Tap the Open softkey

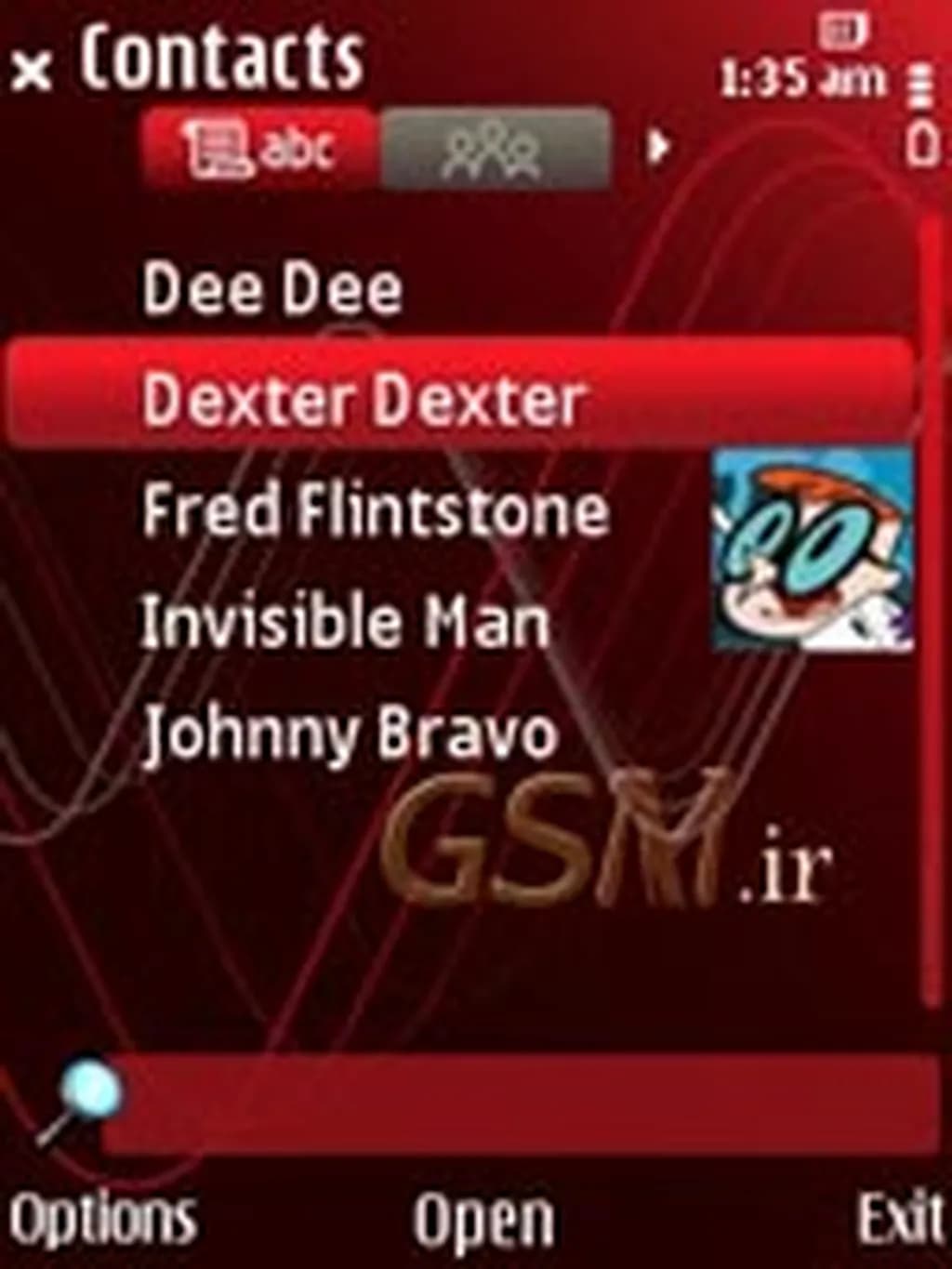point(483,1220)
